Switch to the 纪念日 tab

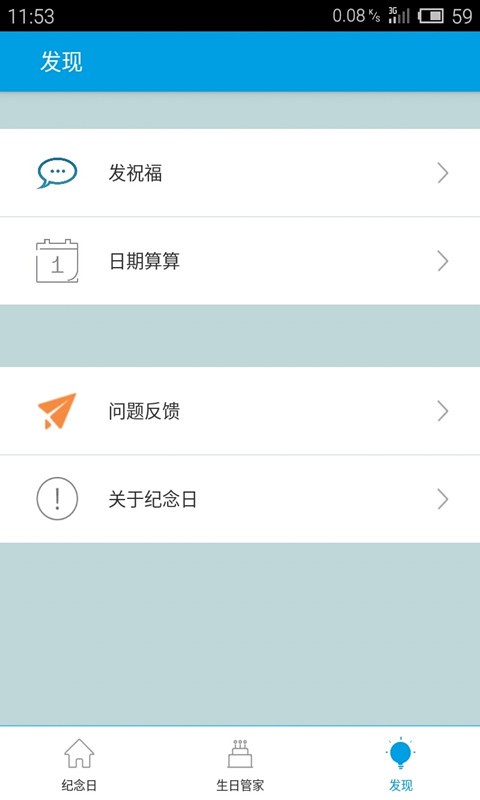pyautogui.click(x=79, y=764)
